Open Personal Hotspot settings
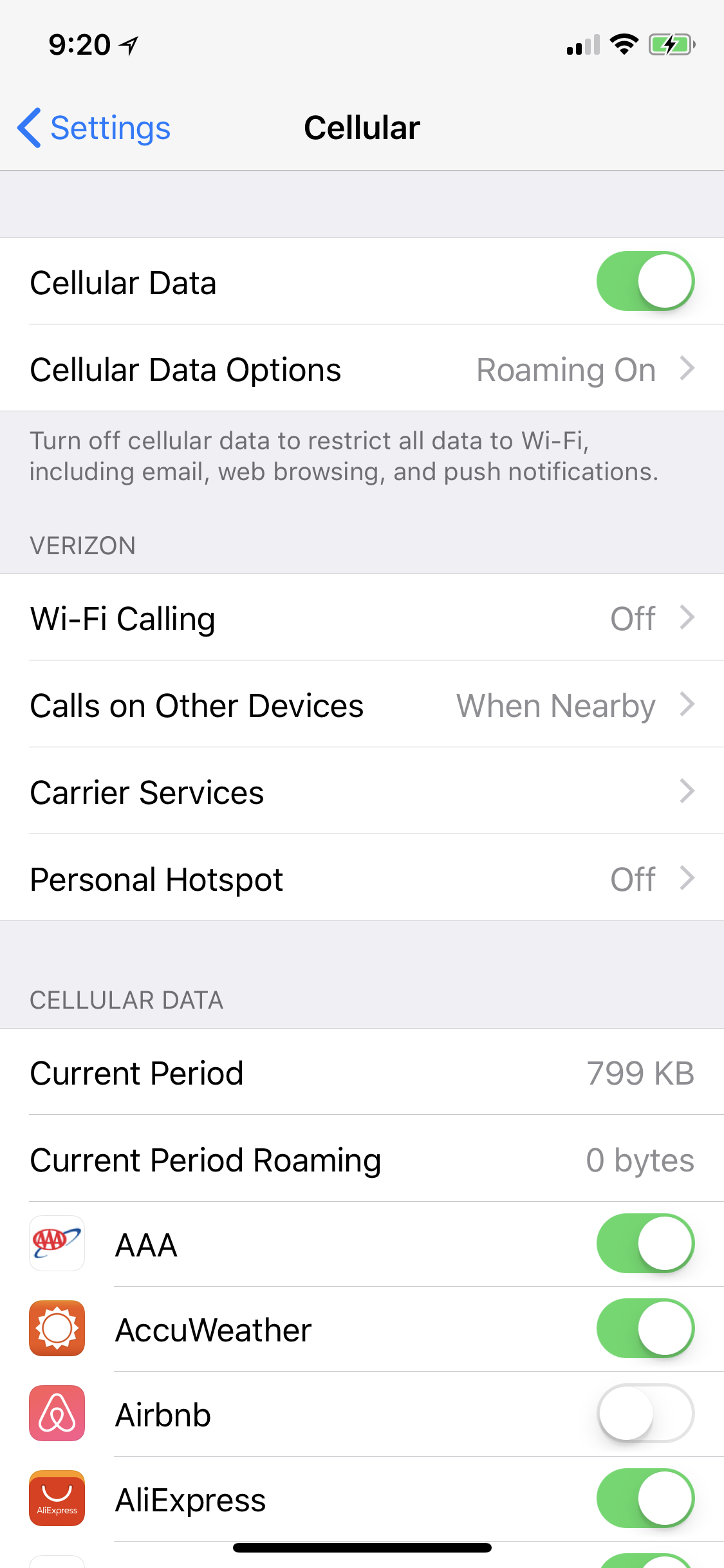The height and width of the screenshot is (1568, 724). (x=362, y=878)
